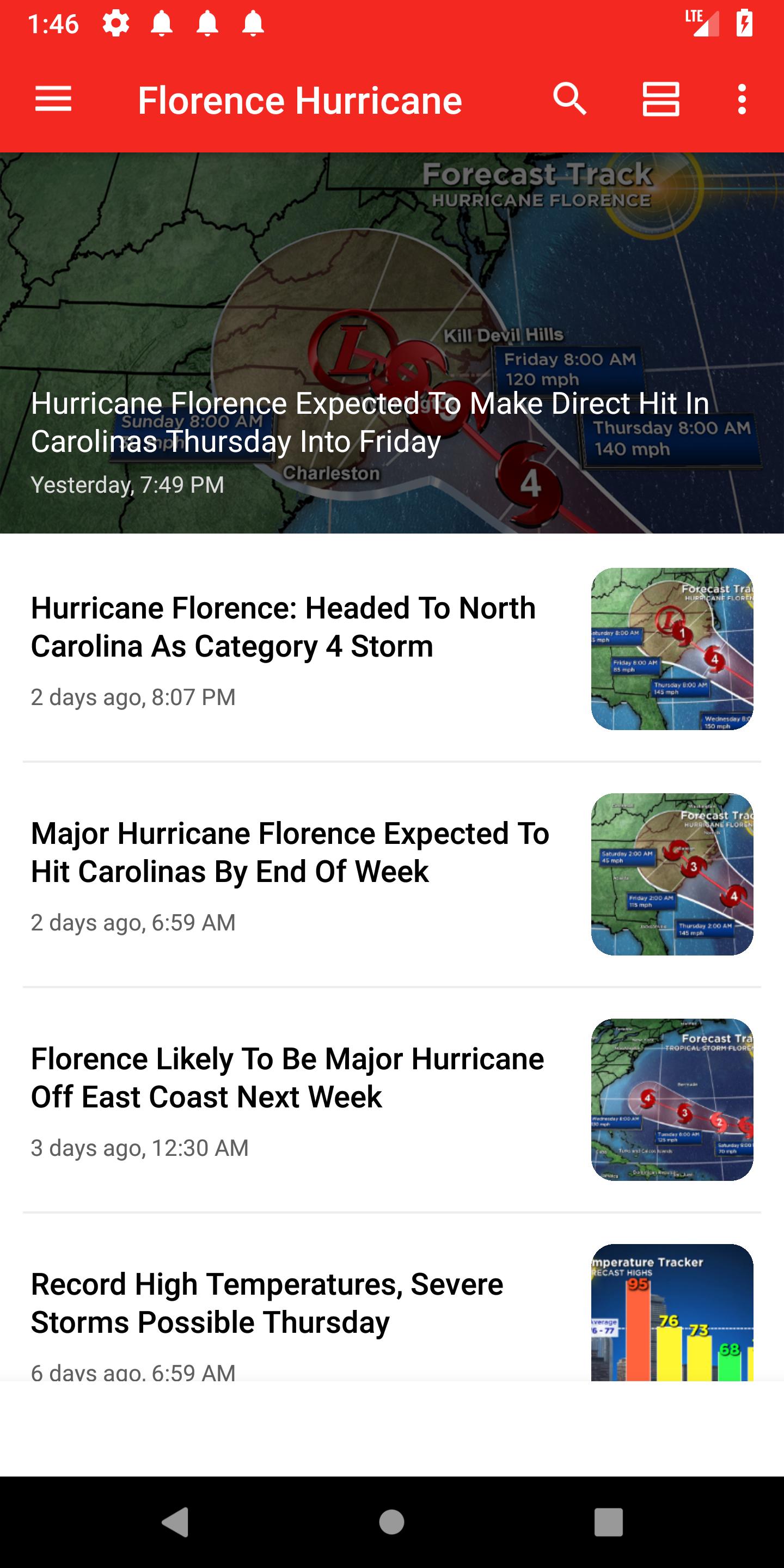Open the Temperature Tracker article thumbnail
Viewport: 784px width, 1568px height.
(675, 1327)
